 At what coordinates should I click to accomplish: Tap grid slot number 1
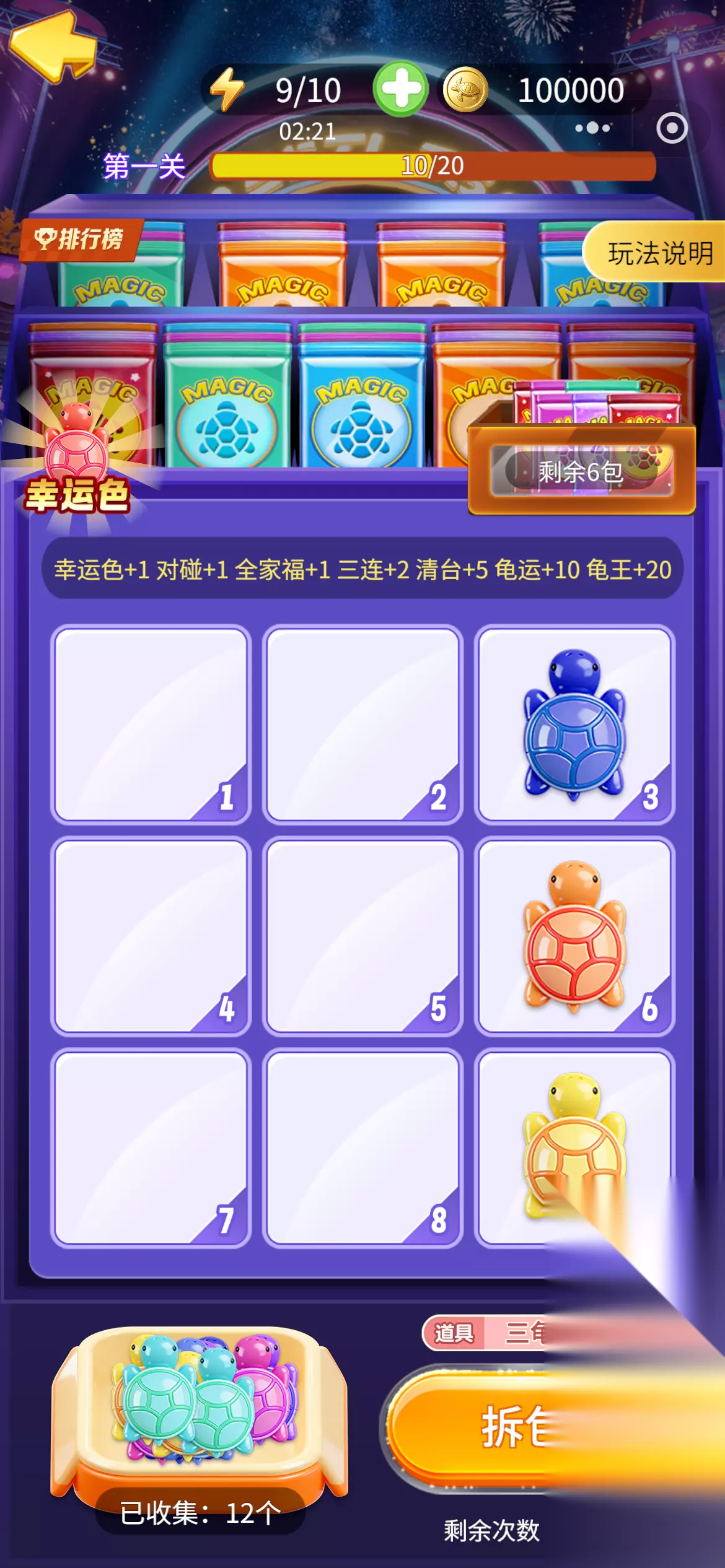(x=151, y=725)
